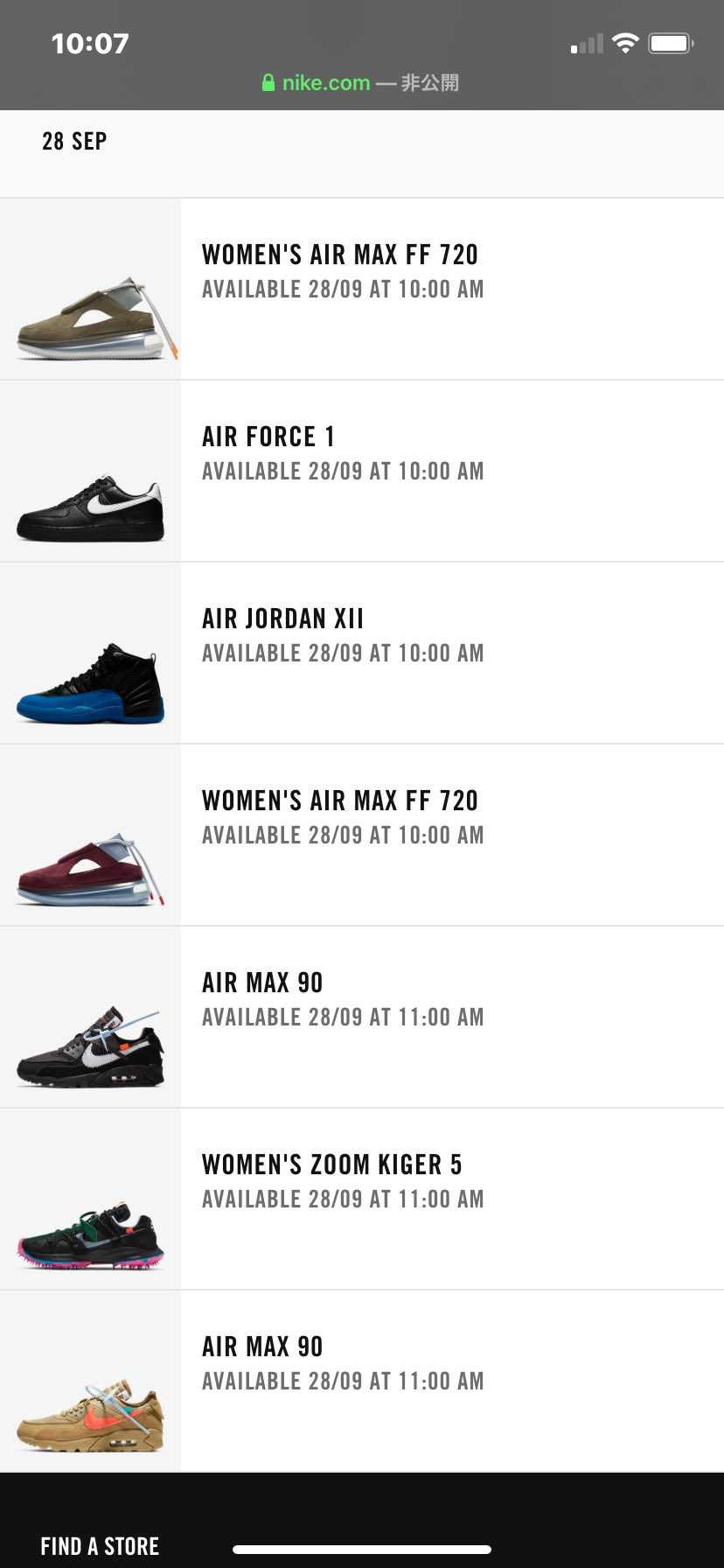Open the burgundy Women's Air Max FF 720
Viewport: 724px width, 1568px height.
click(362, 835)
